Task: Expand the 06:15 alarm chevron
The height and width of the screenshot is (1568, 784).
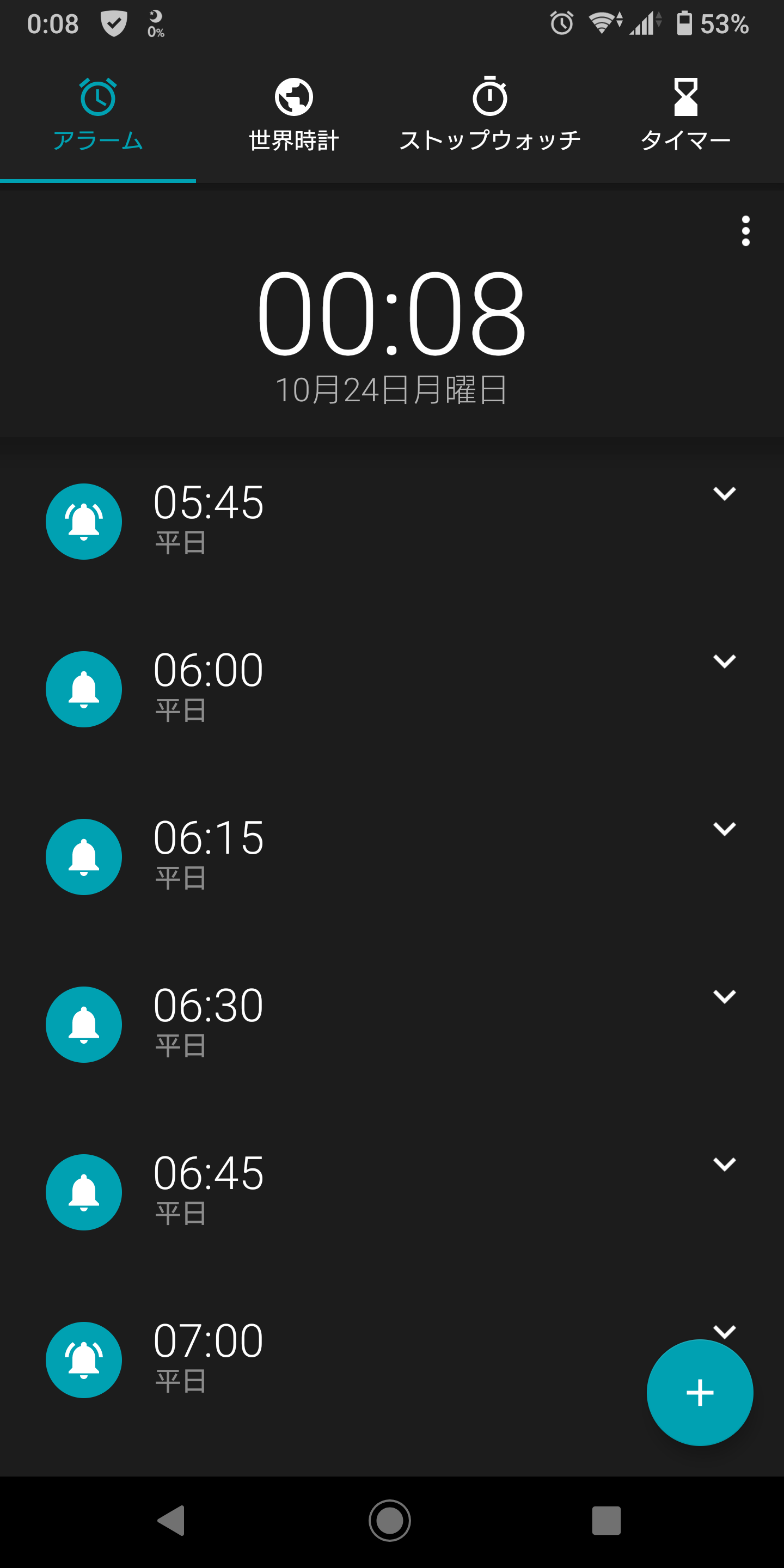Action: click(x=724, y=829)
